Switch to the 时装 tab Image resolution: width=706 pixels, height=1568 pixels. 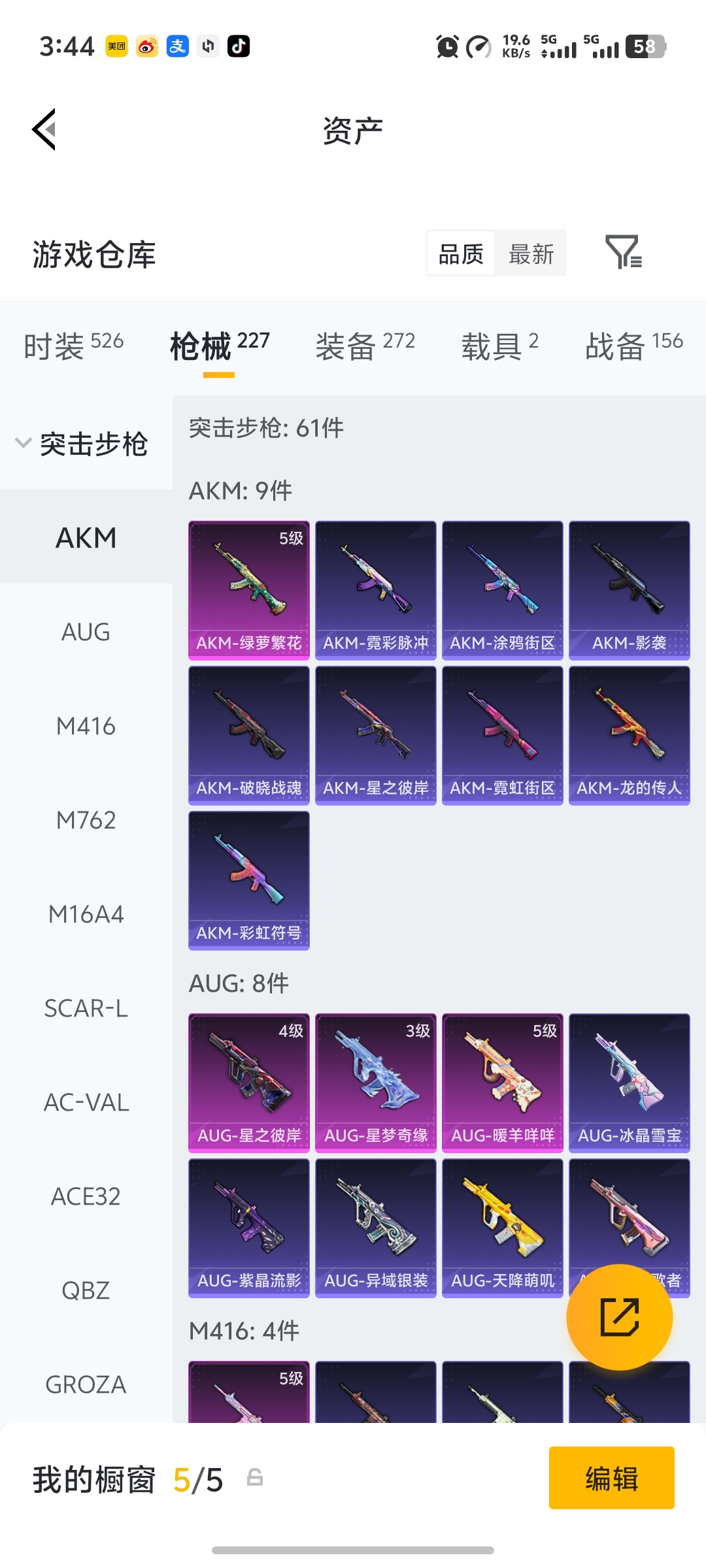(x=73, y=344)
